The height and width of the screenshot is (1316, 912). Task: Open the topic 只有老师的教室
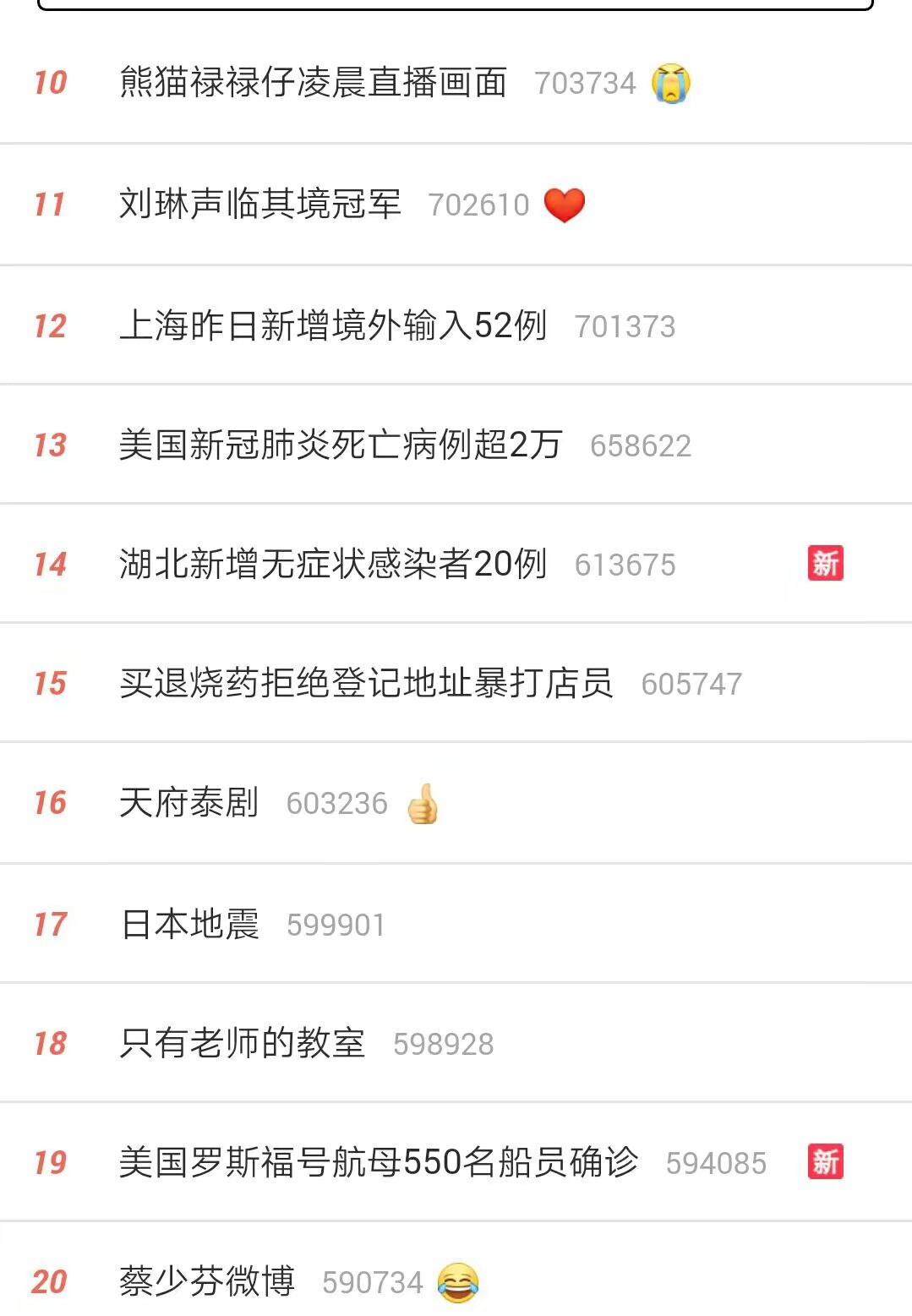[242, 1044]
